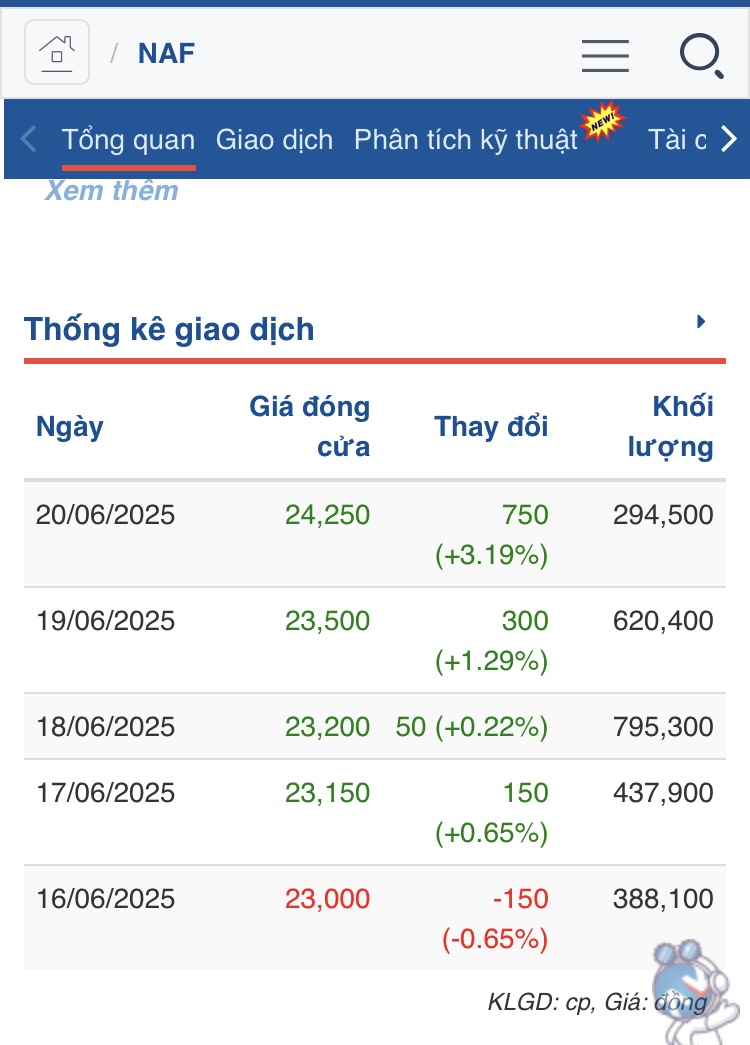750x1045 pixels.
Task: Show previous tabs with left chevron
Action: [x=28, y=139]
